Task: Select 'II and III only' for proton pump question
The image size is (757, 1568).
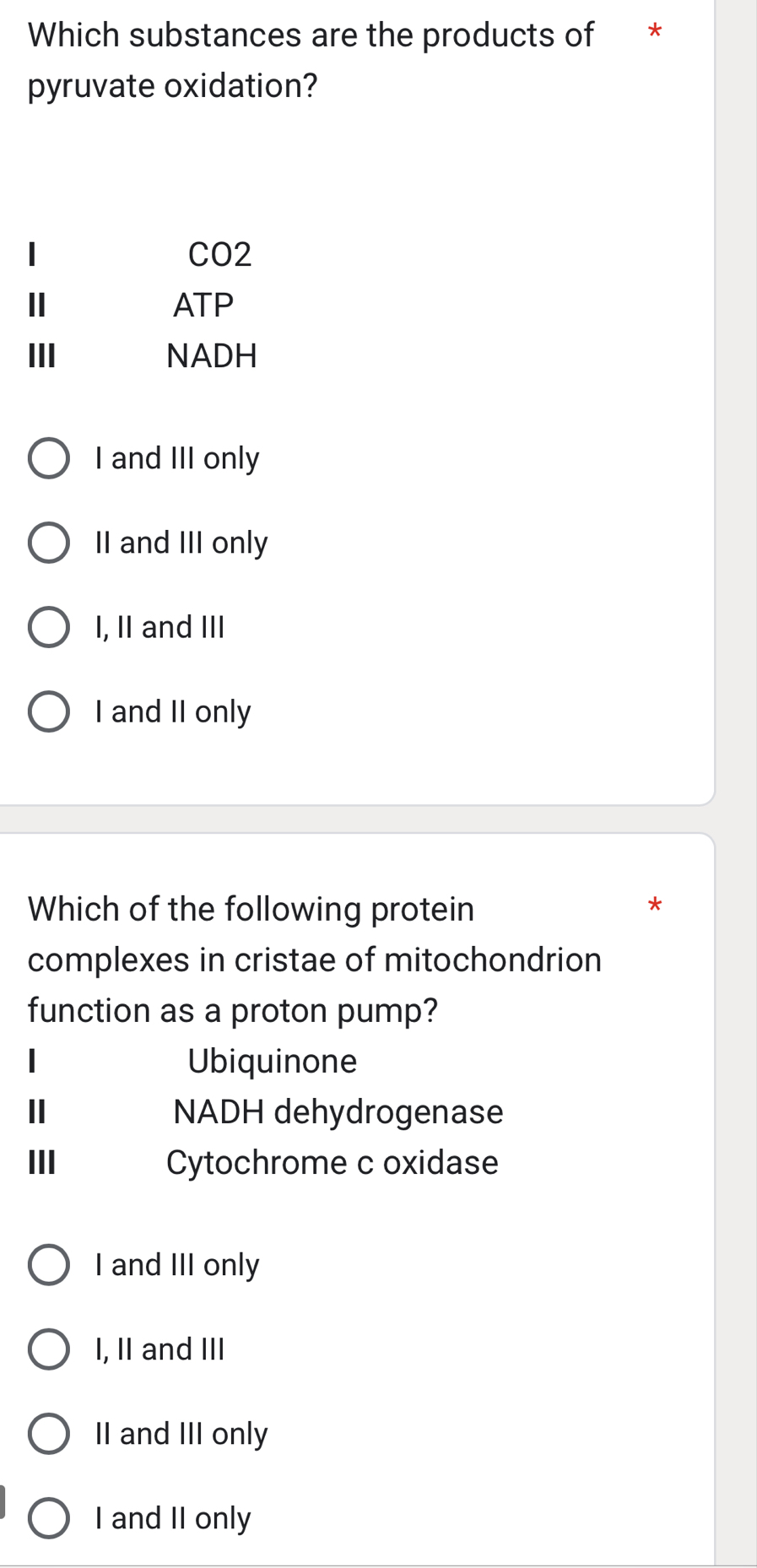Action: coord(51,1433)
